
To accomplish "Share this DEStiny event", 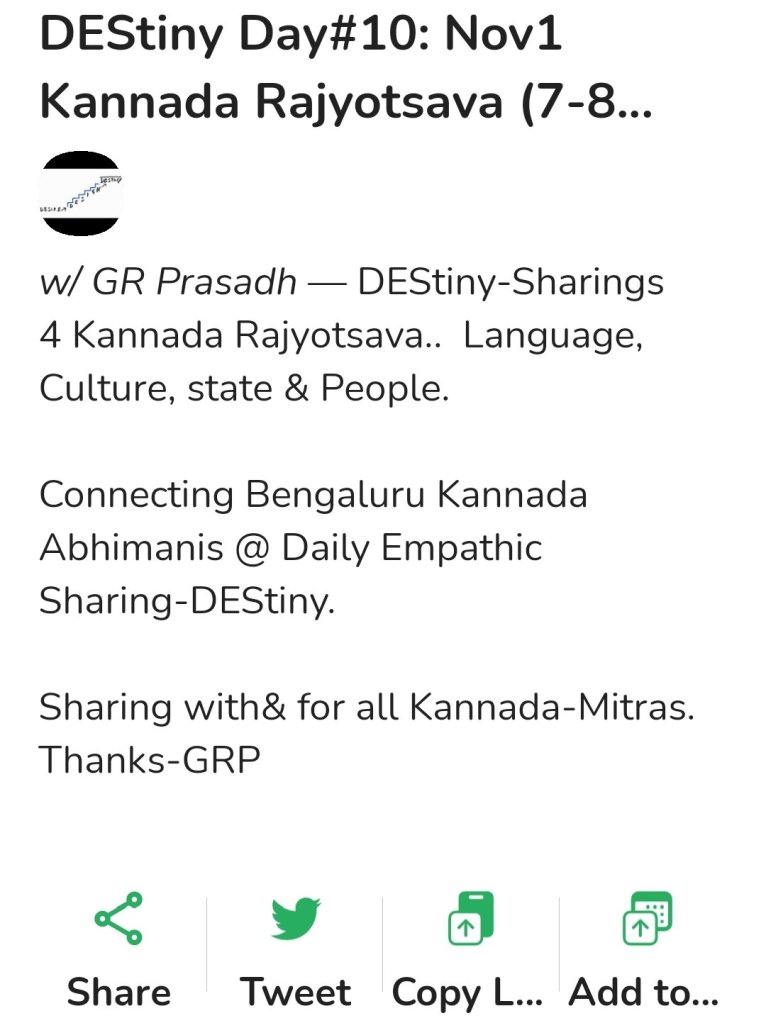I will click(118, 950).
